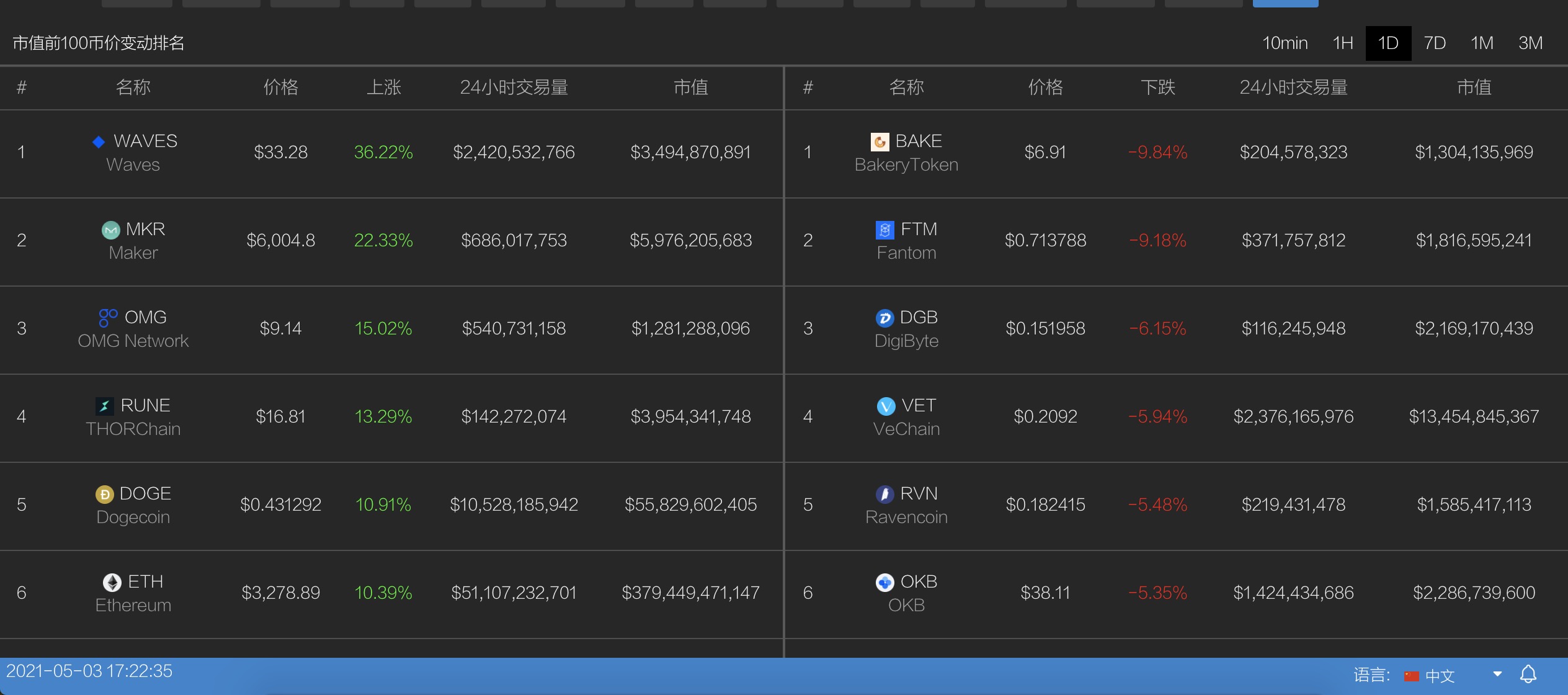Show the 3M price changes
This screenshot has width=1568, height=695.
coord(1530,43)
